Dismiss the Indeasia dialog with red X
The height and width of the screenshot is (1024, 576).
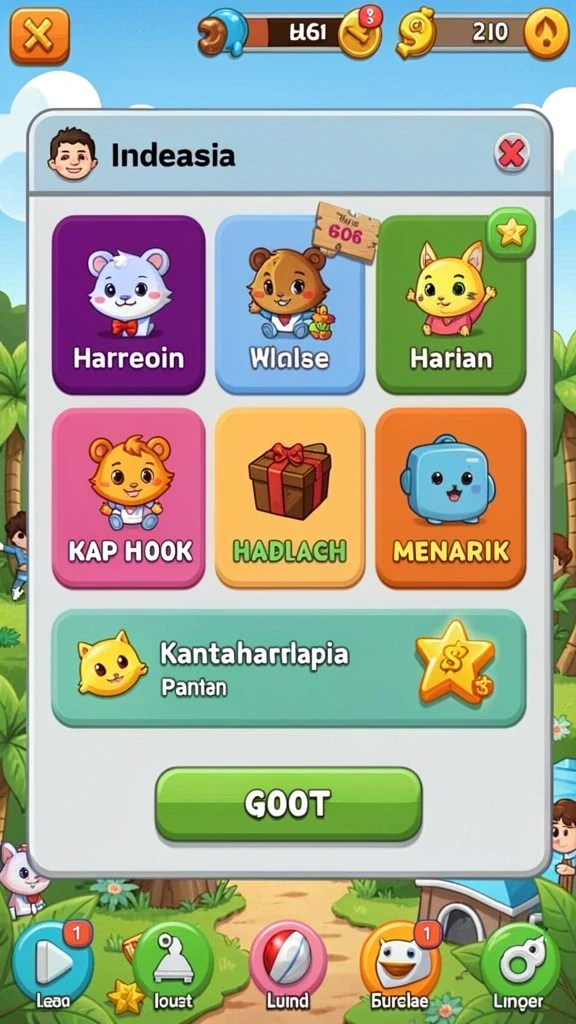(511, 155)
